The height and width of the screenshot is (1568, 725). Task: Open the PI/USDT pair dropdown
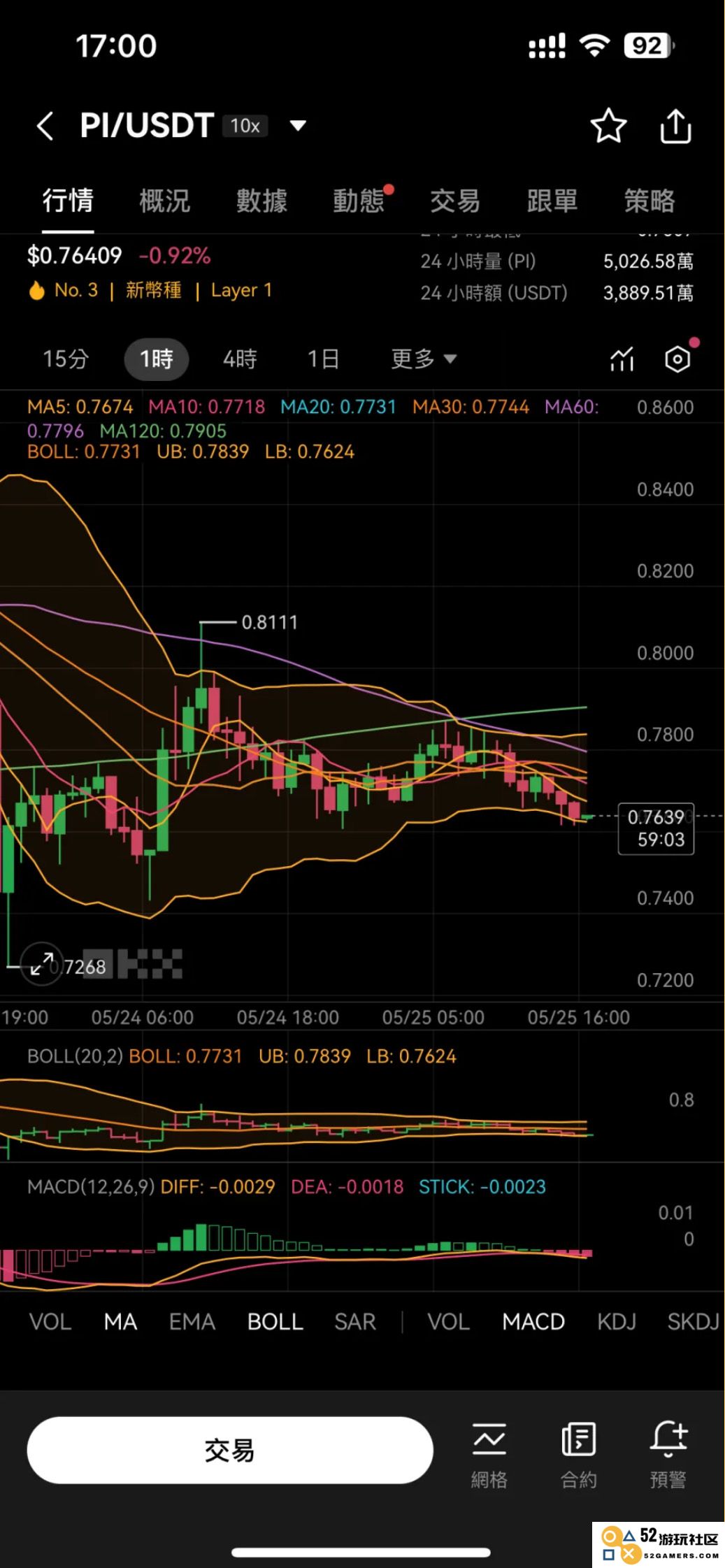298,126
